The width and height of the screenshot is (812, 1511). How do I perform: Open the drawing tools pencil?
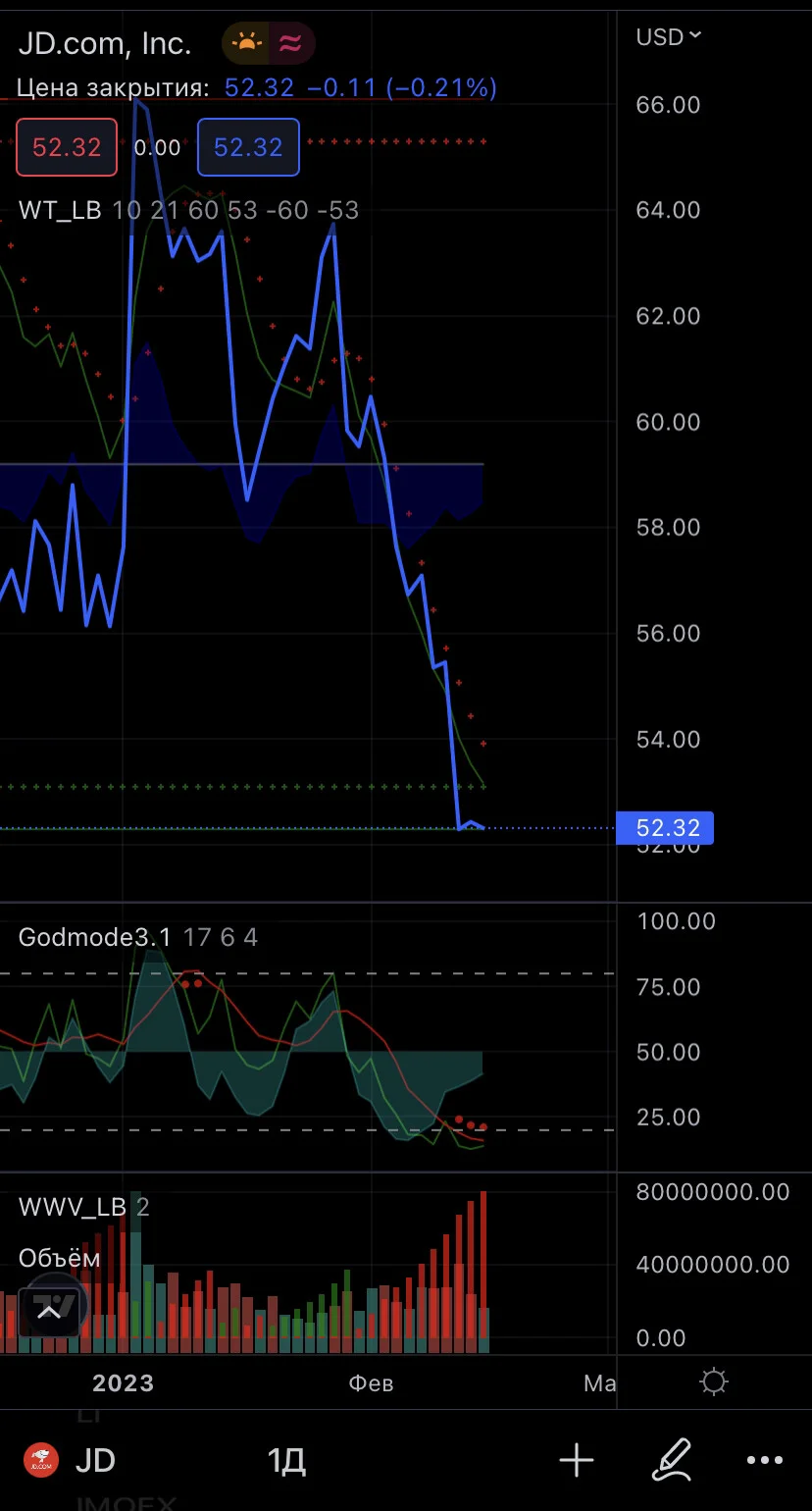(x=672, y=1460)
